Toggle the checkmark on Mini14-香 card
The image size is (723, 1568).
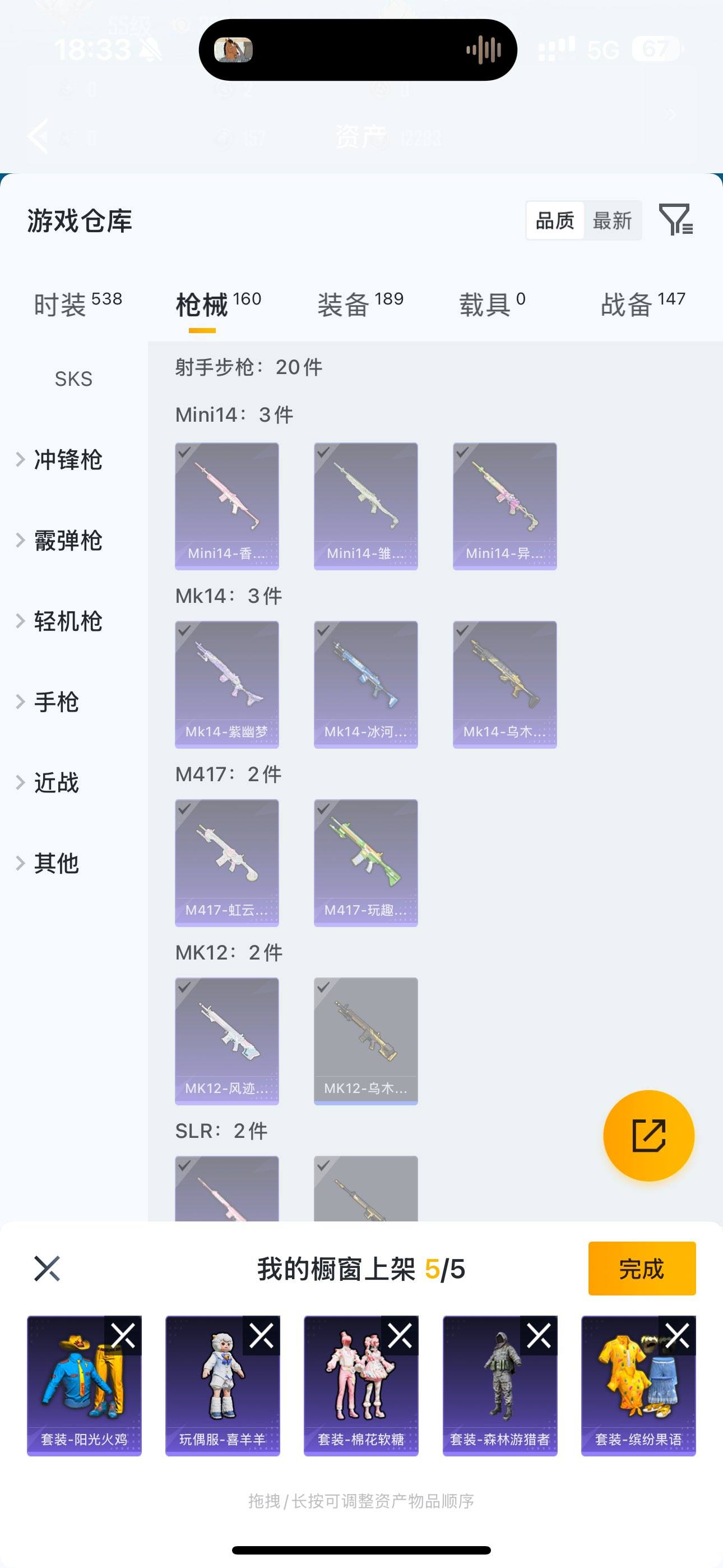(185, 454)
